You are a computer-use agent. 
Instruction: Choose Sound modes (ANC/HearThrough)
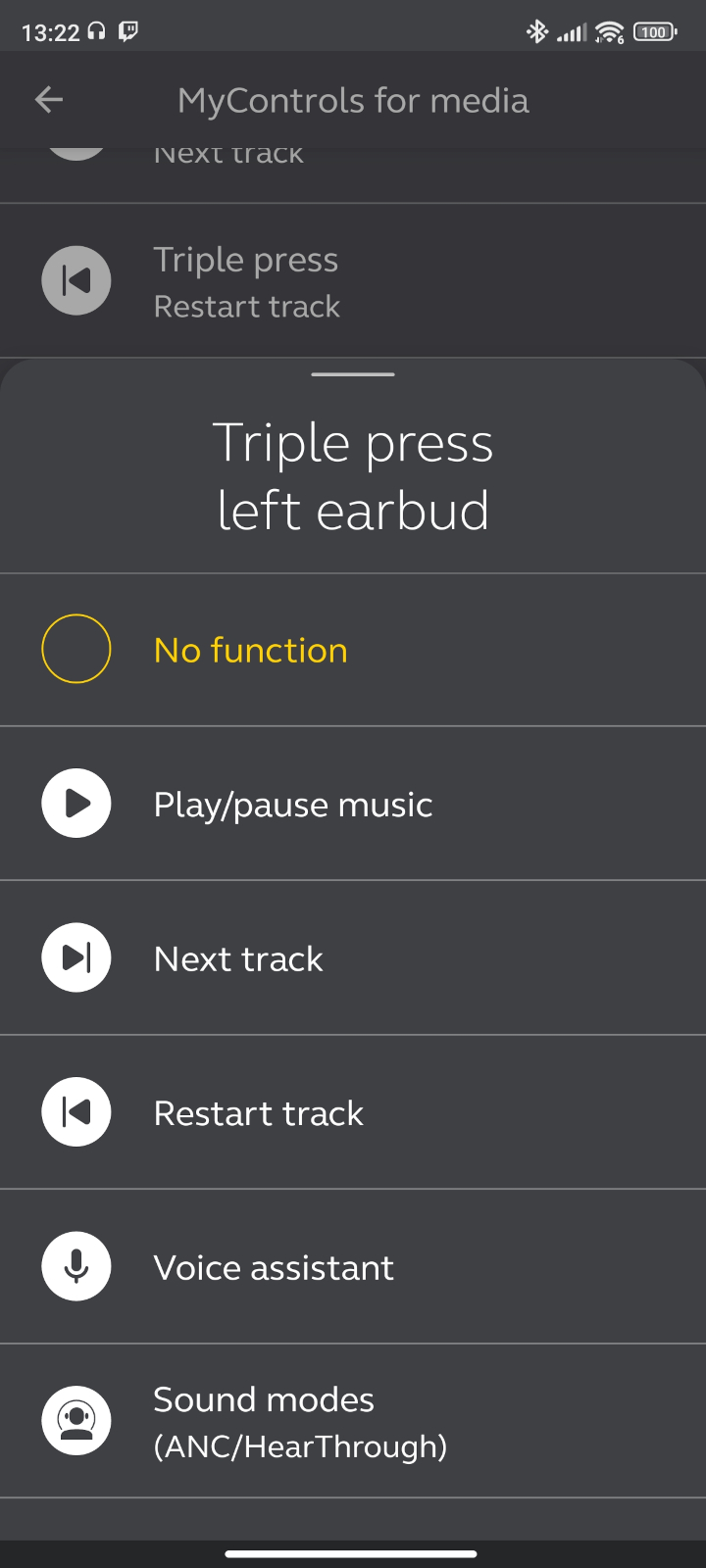pos(353,1421)
